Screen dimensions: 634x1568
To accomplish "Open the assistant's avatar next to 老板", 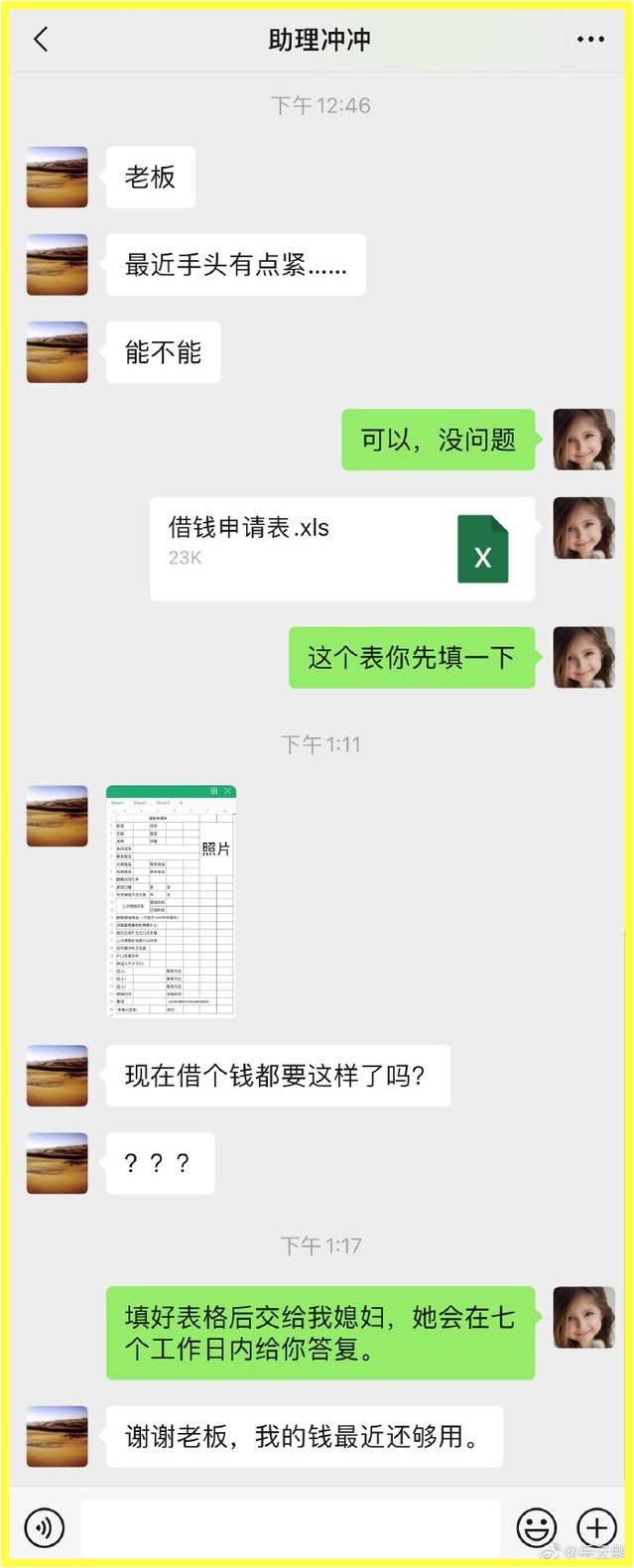I will [x=57, y=178].
